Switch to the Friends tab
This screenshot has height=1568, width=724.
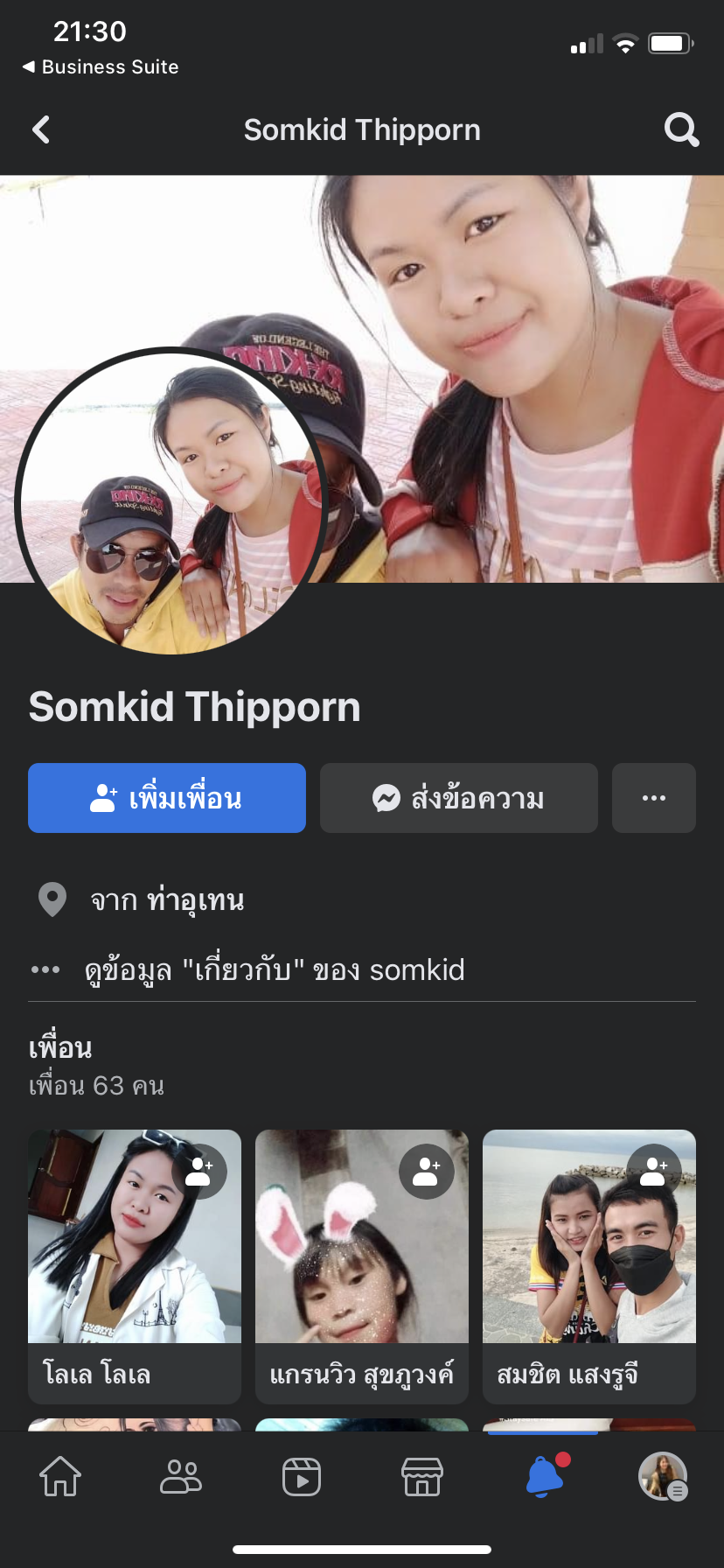tap(181, 1477)
